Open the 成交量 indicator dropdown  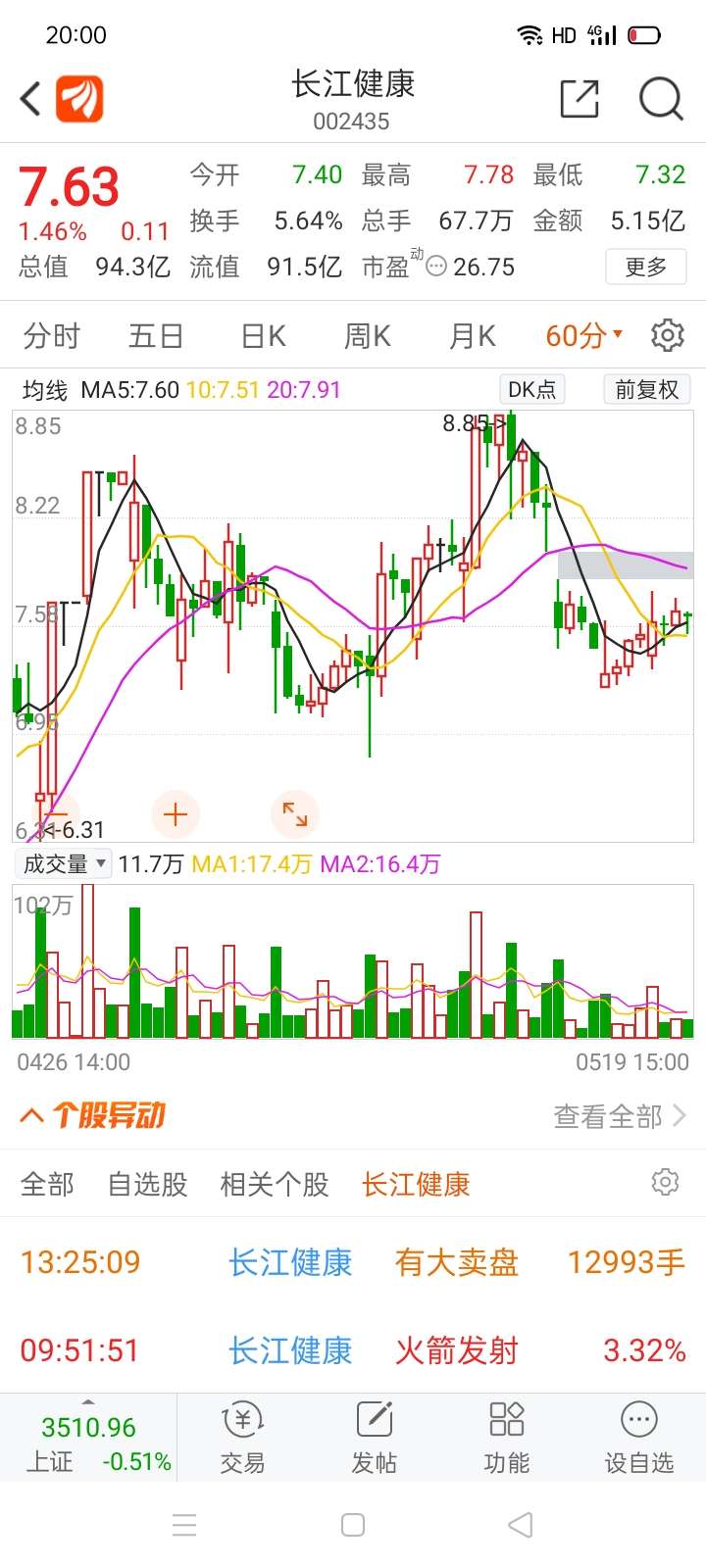point(64,863)
